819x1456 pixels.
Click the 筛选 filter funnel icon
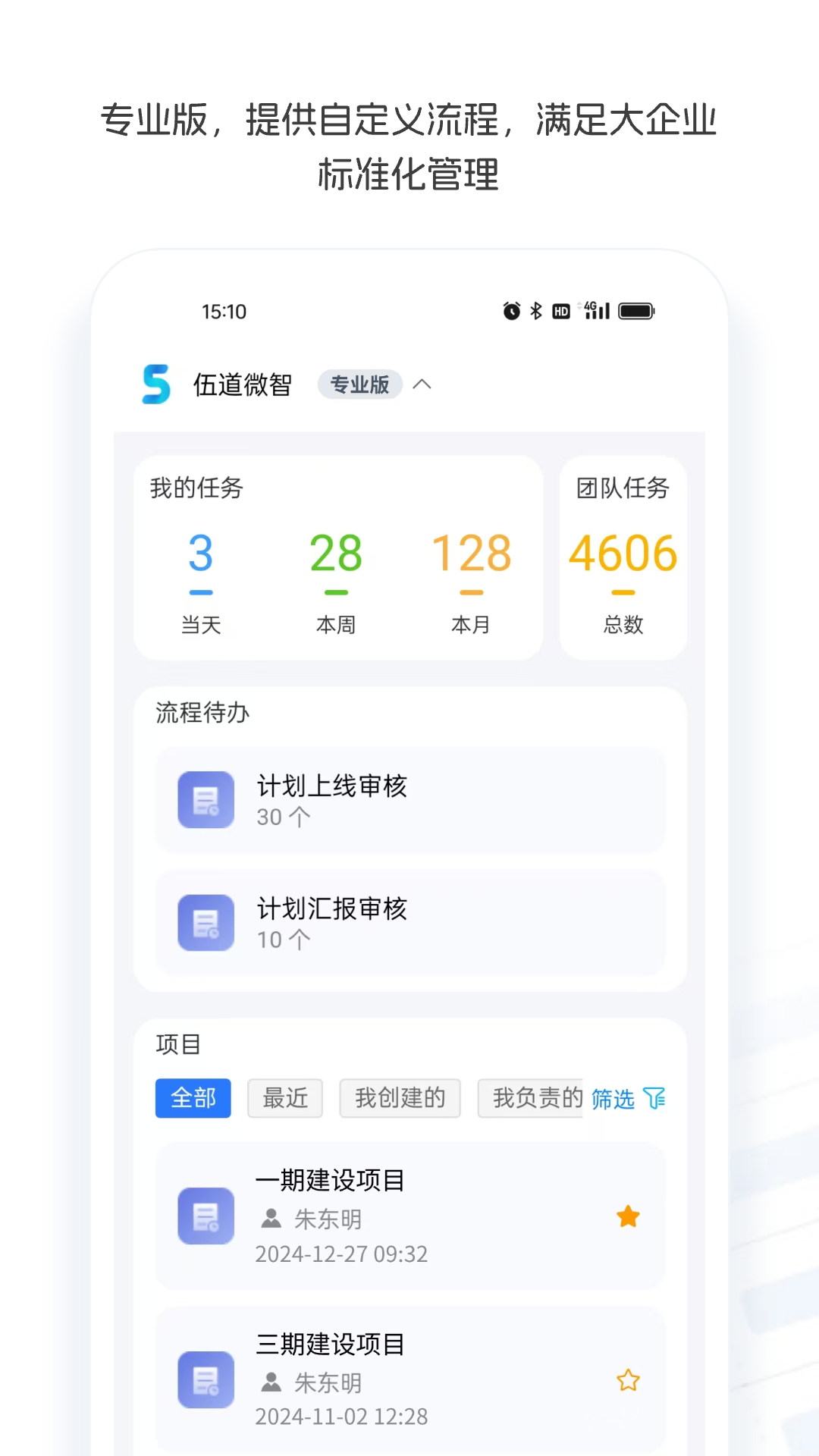[x=655, y=1097]
